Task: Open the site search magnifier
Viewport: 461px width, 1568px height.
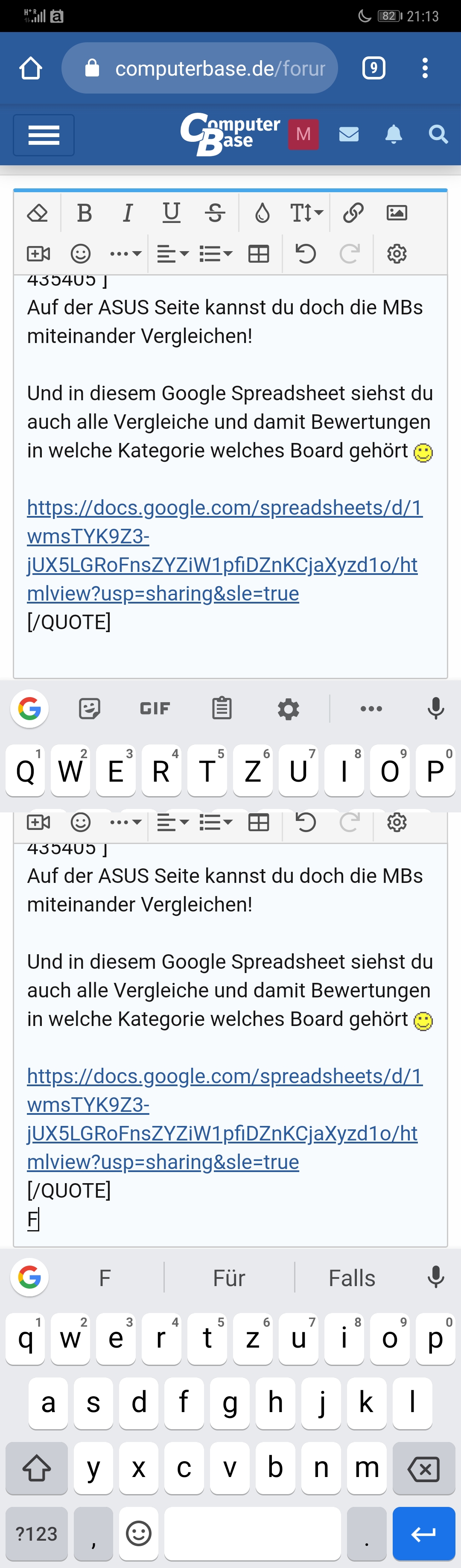Action: 438,134
